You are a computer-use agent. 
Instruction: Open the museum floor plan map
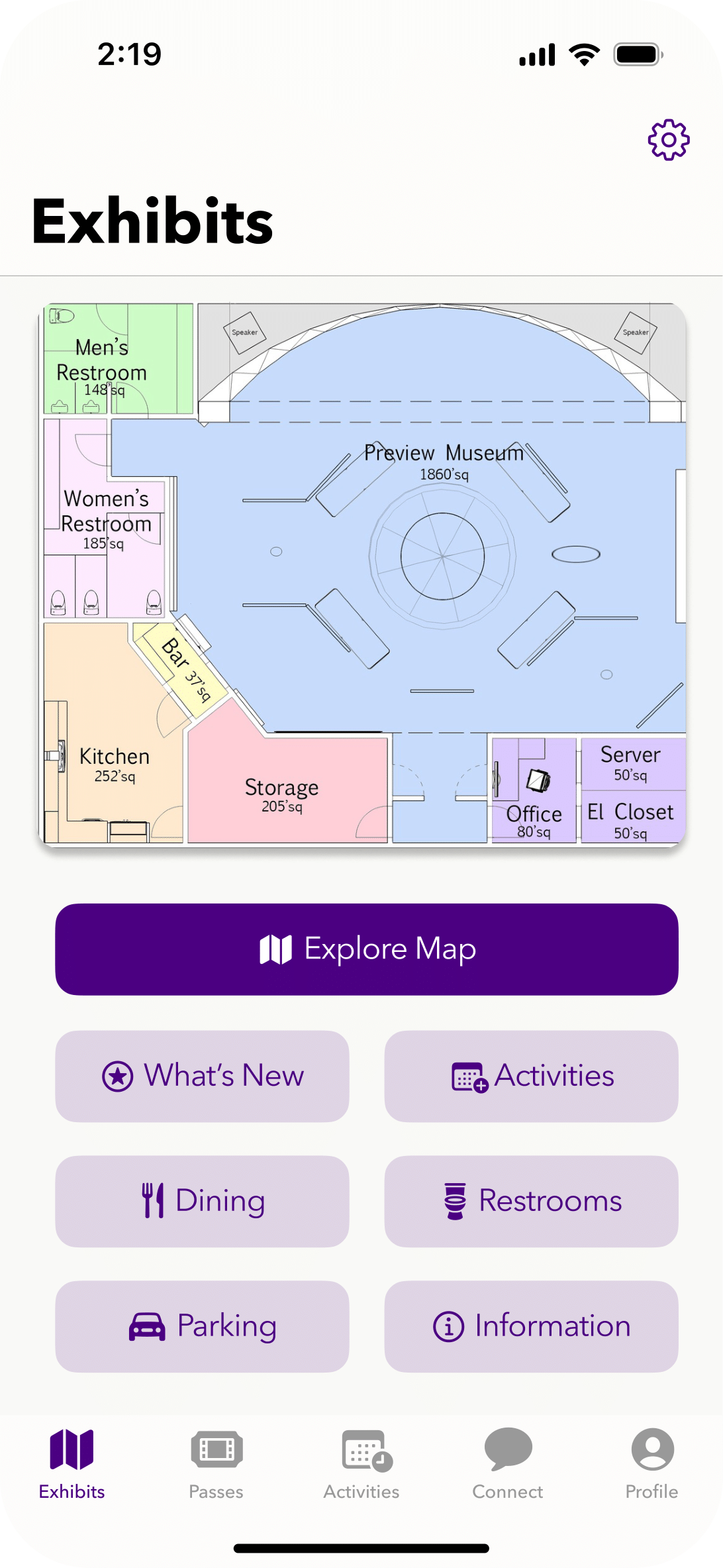(x=361, y=574)
